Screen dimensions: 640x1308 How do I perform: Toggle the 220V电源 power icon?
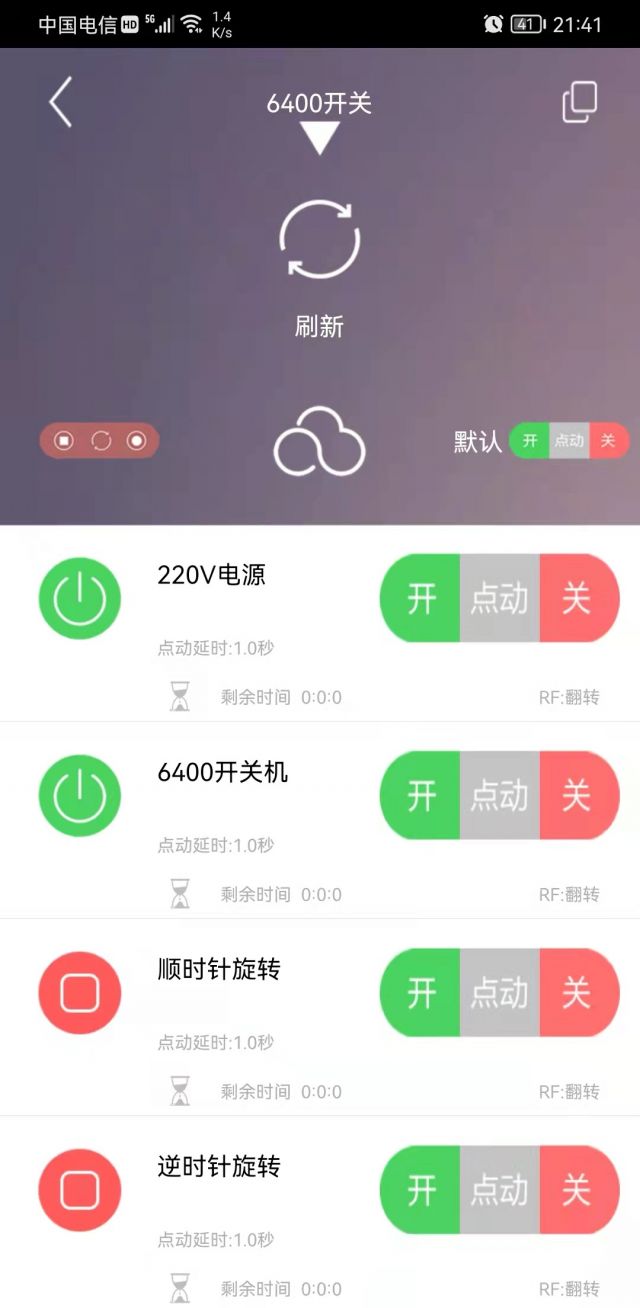point(80,599)
